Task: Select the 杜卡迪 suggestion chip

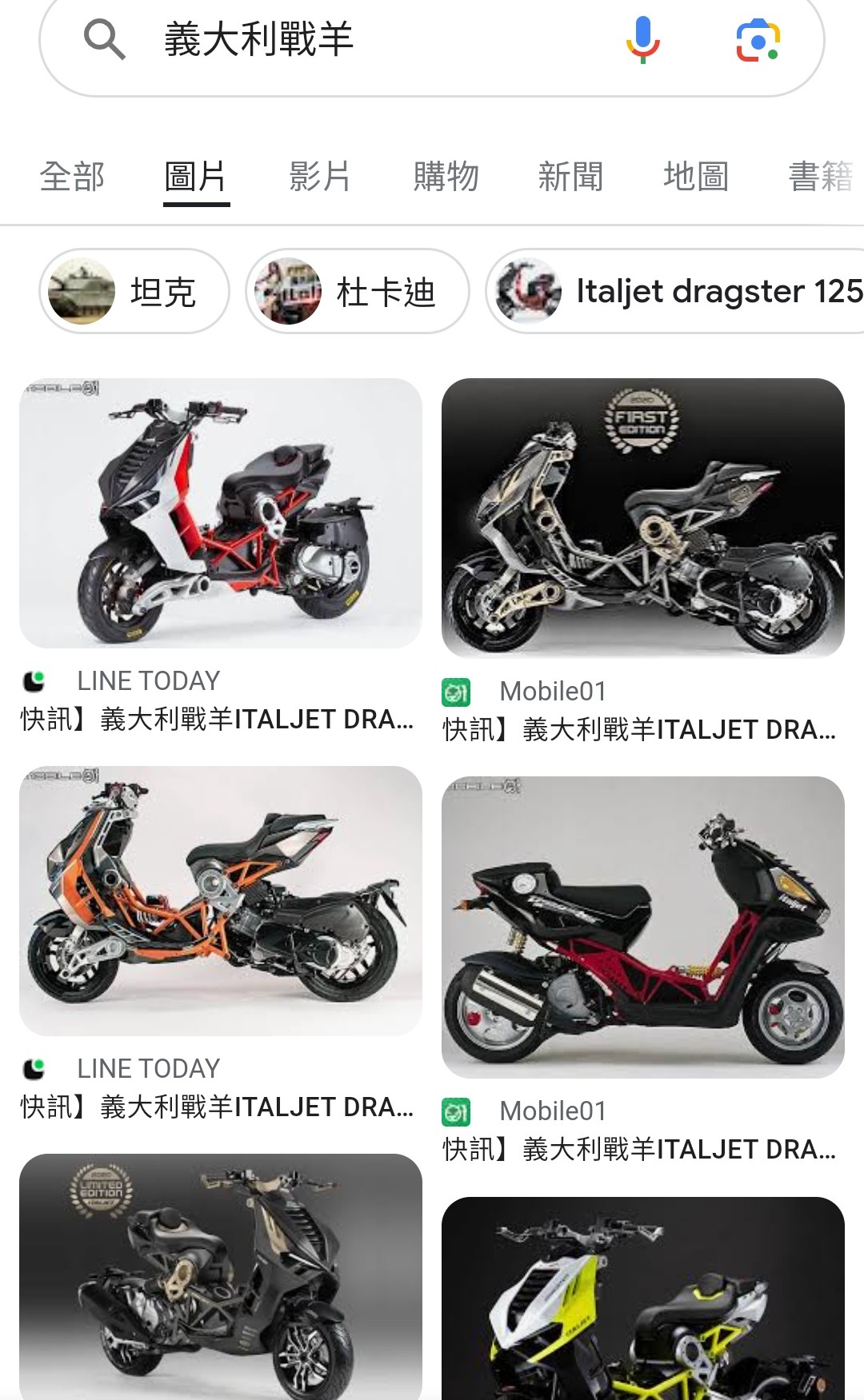Action: (357, 292)
